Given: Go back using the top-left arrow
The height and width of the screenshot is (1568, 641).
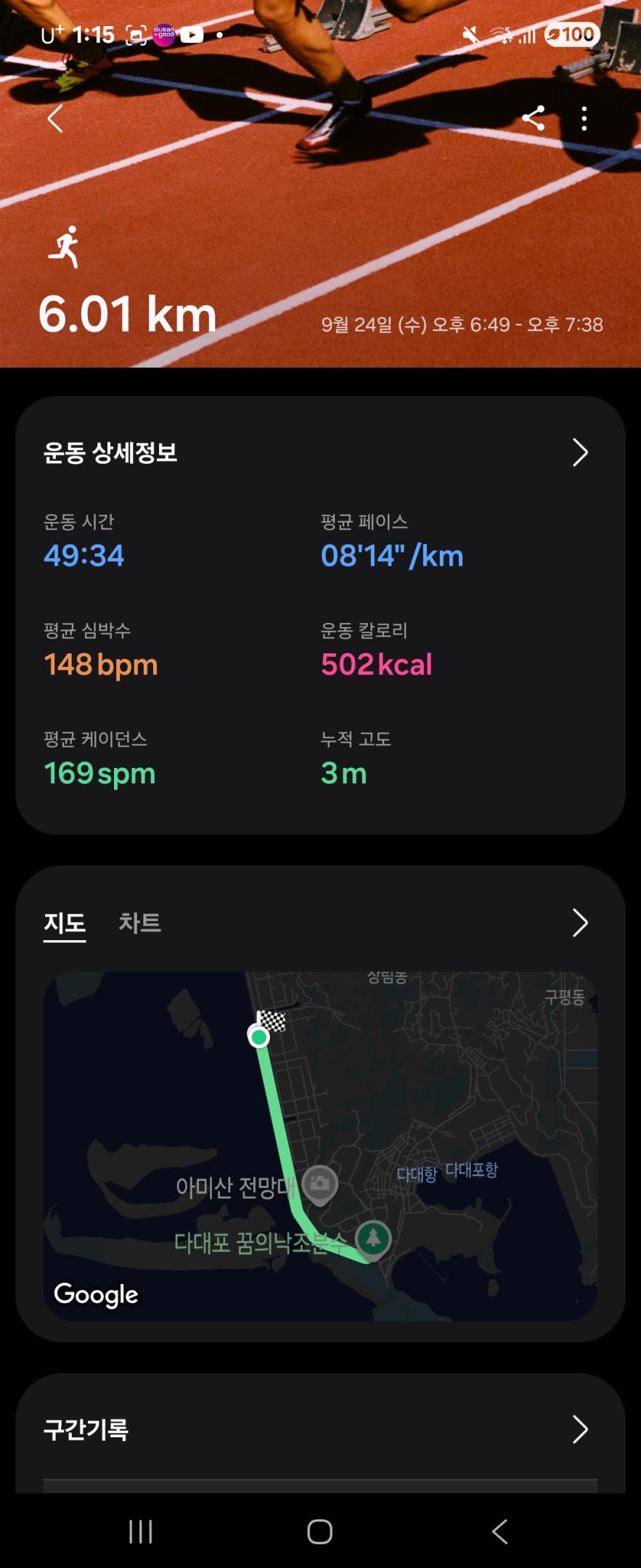Looking at the screenshot, I should tap(55, 118).
